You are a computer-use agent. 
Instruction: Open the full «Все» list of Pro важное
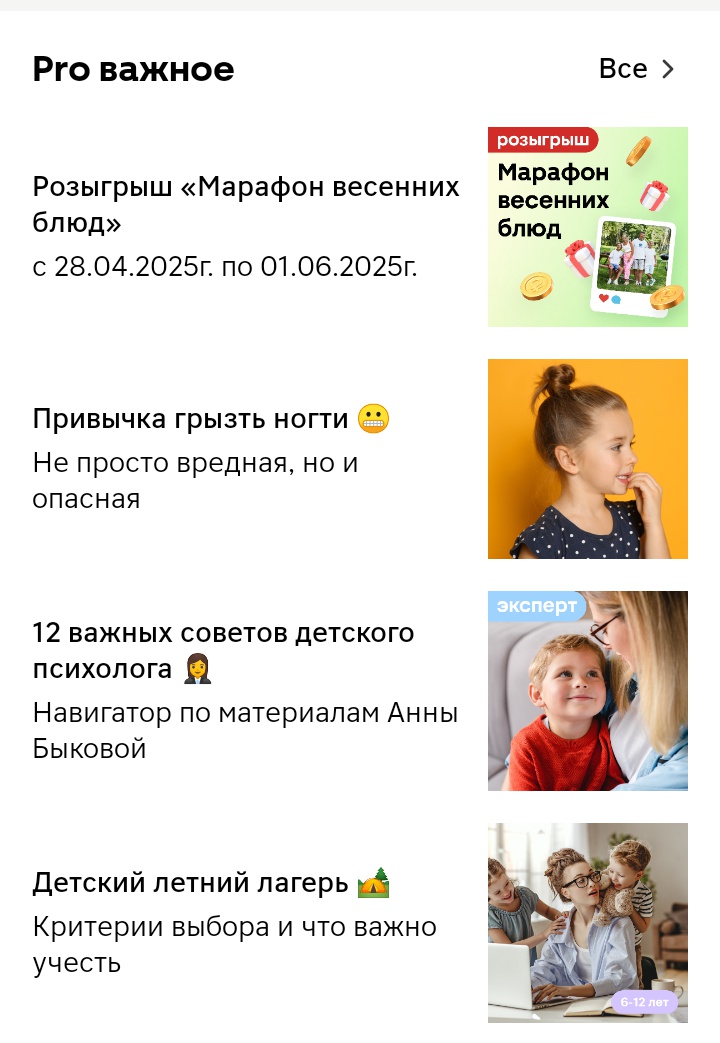(637, 69)
